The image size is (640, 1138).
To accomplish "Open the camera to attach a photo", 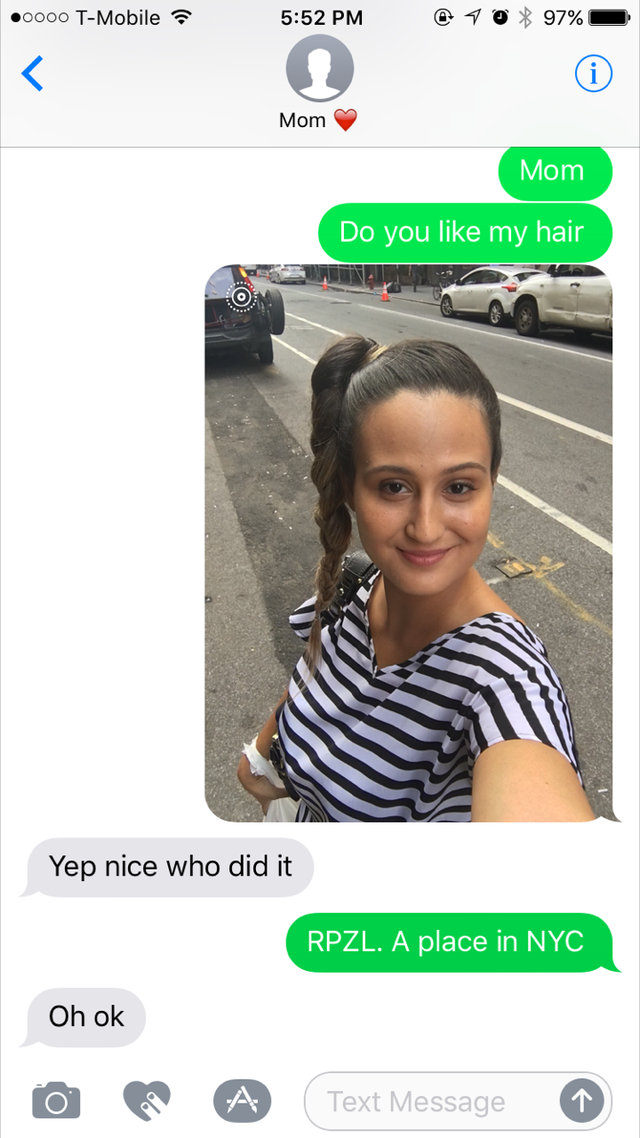I will [56, 1101].
